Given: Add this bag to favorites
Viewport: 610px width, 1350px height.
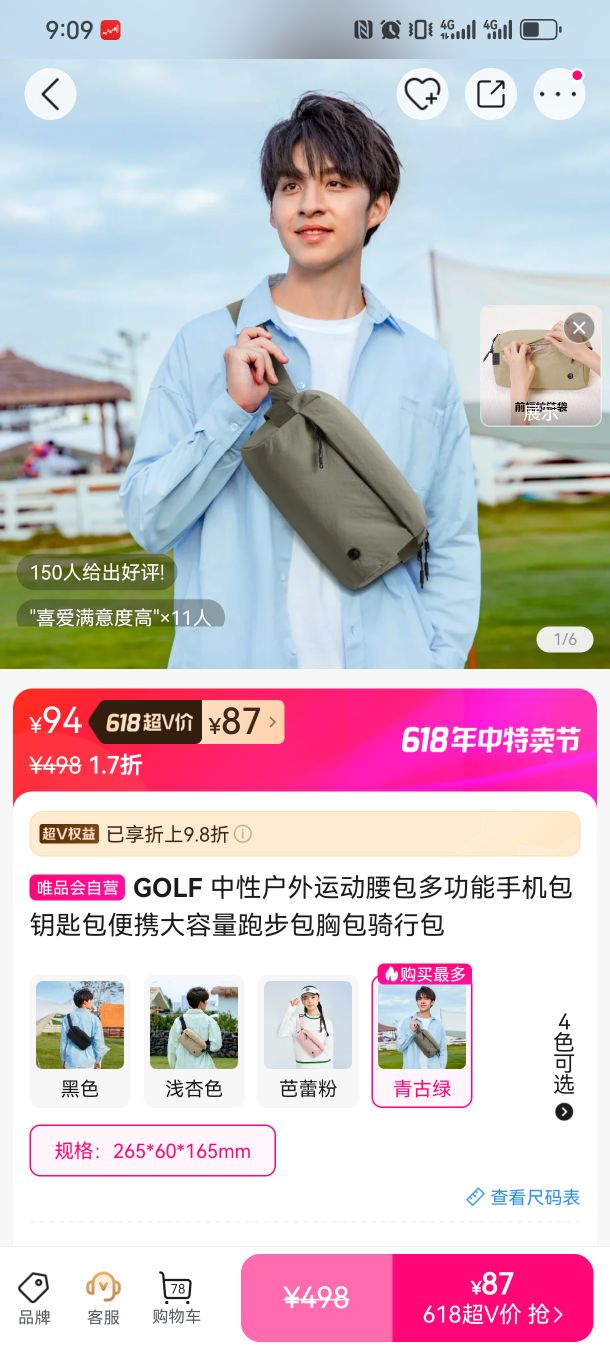Looking at the screenshot, I should [422, 94].
